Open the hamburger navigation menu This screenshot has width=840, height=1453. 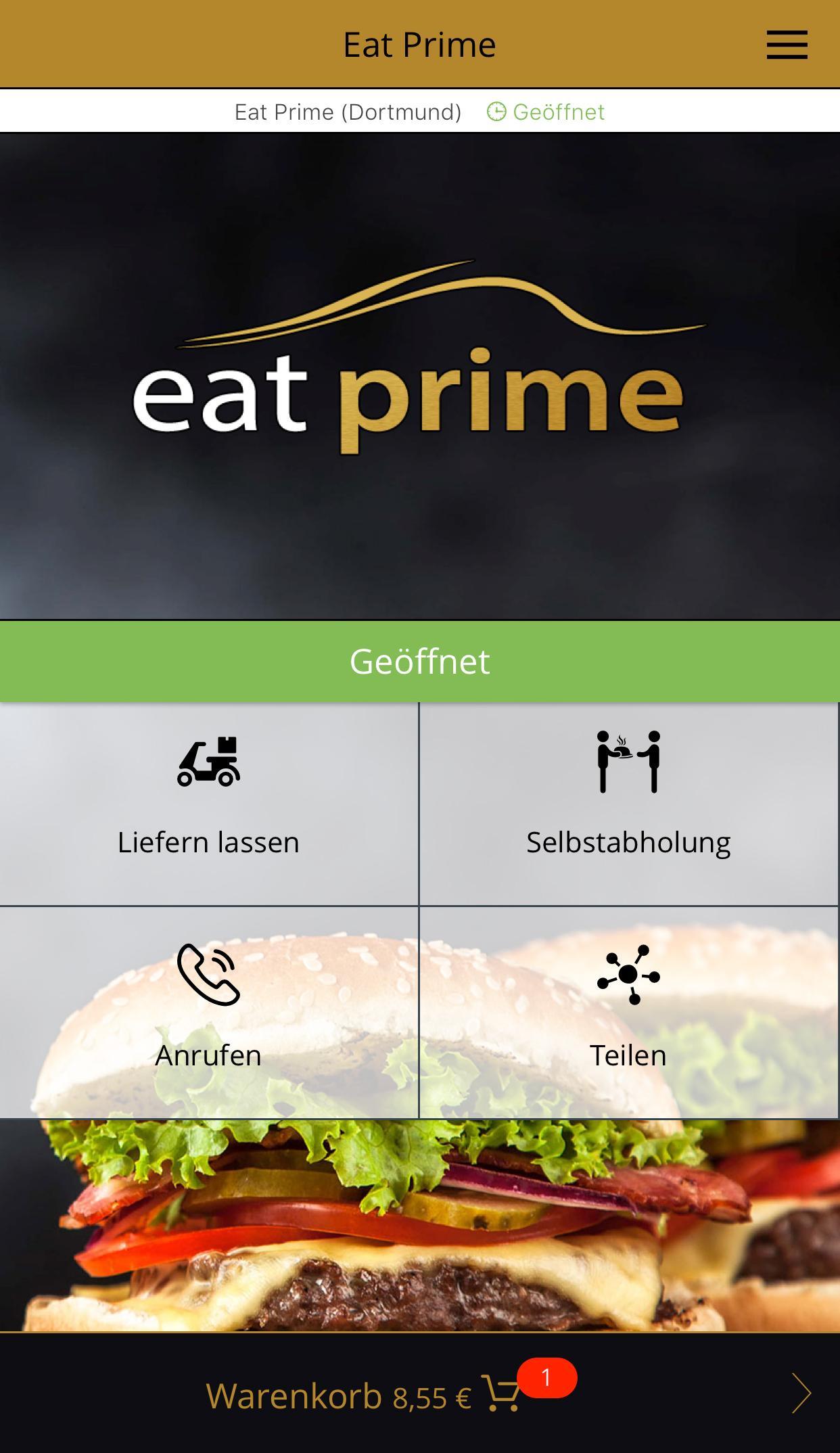787,45
